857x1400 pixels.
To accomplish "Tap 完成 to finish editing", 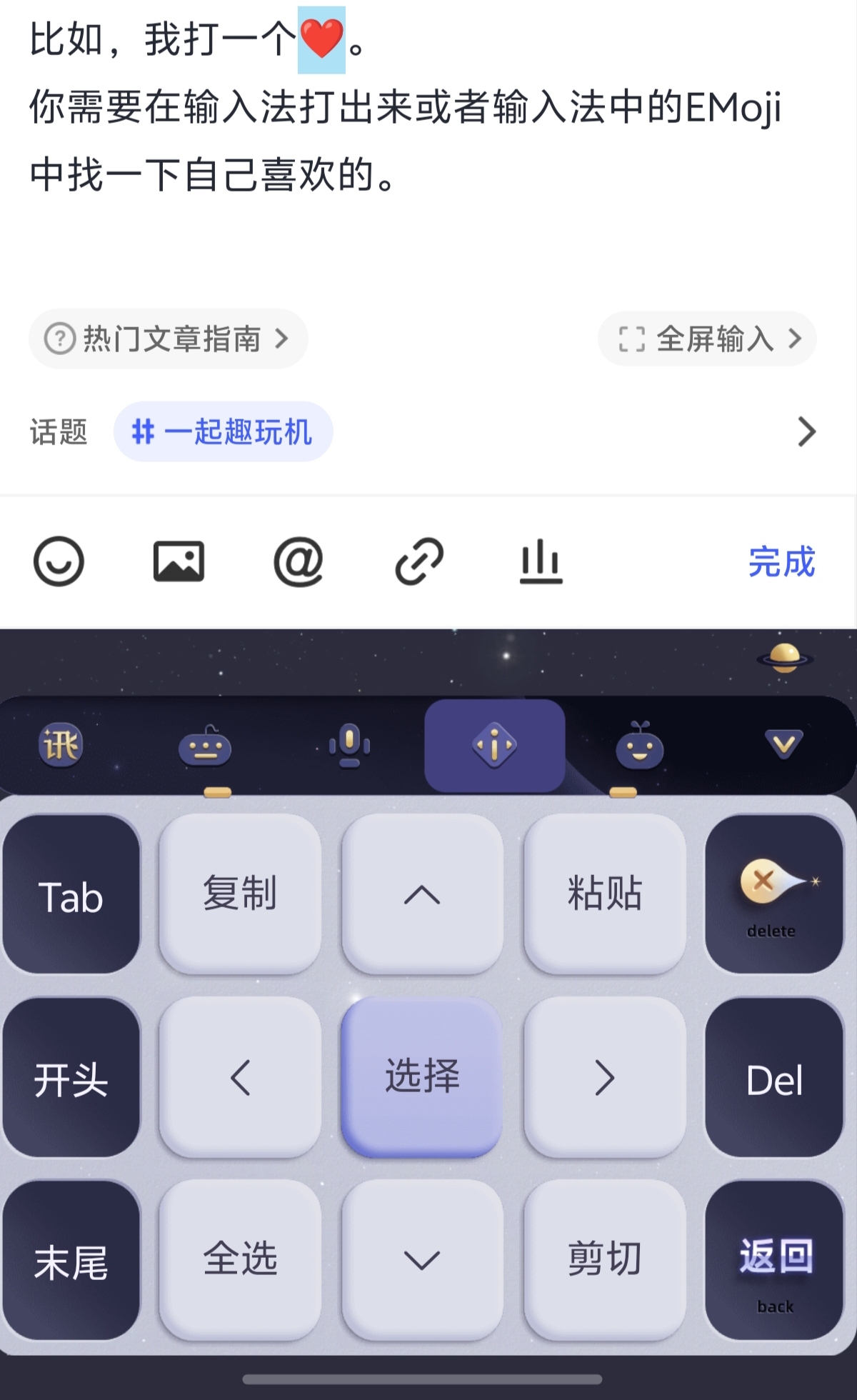I will tap(781, 561).
